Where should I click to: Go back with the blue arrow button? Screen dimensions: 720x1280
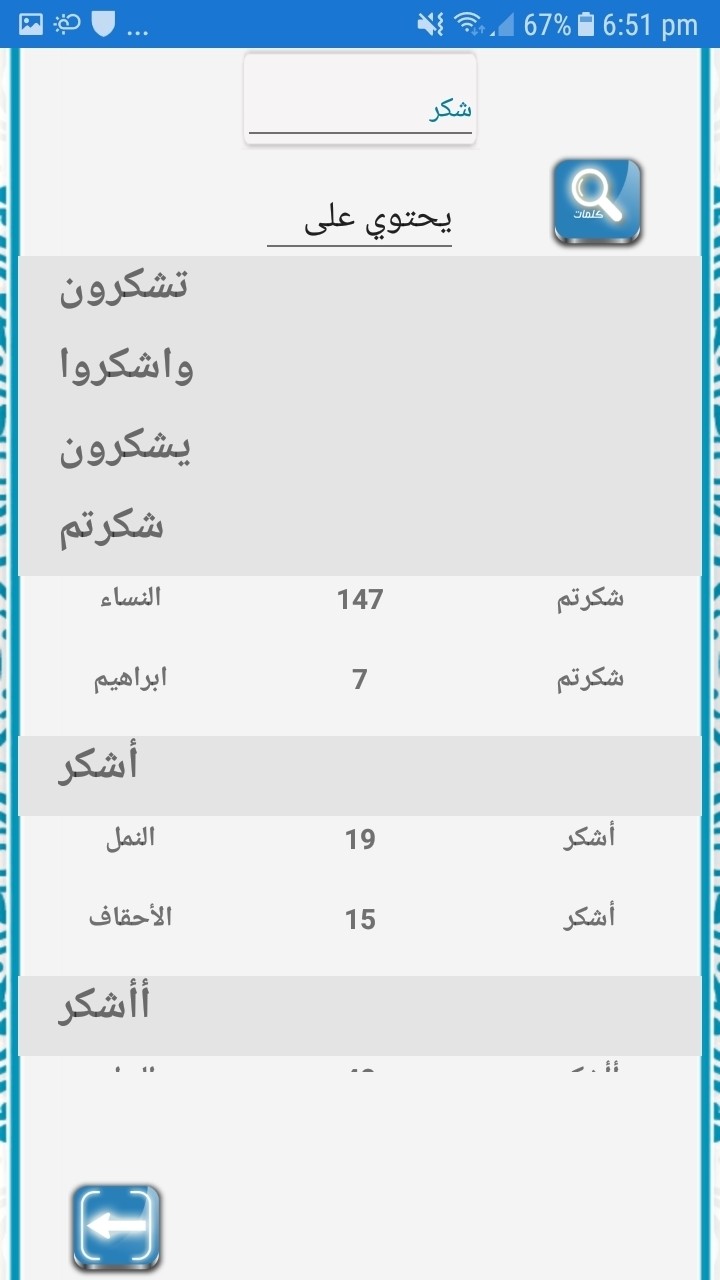[x=116, y=1227]
